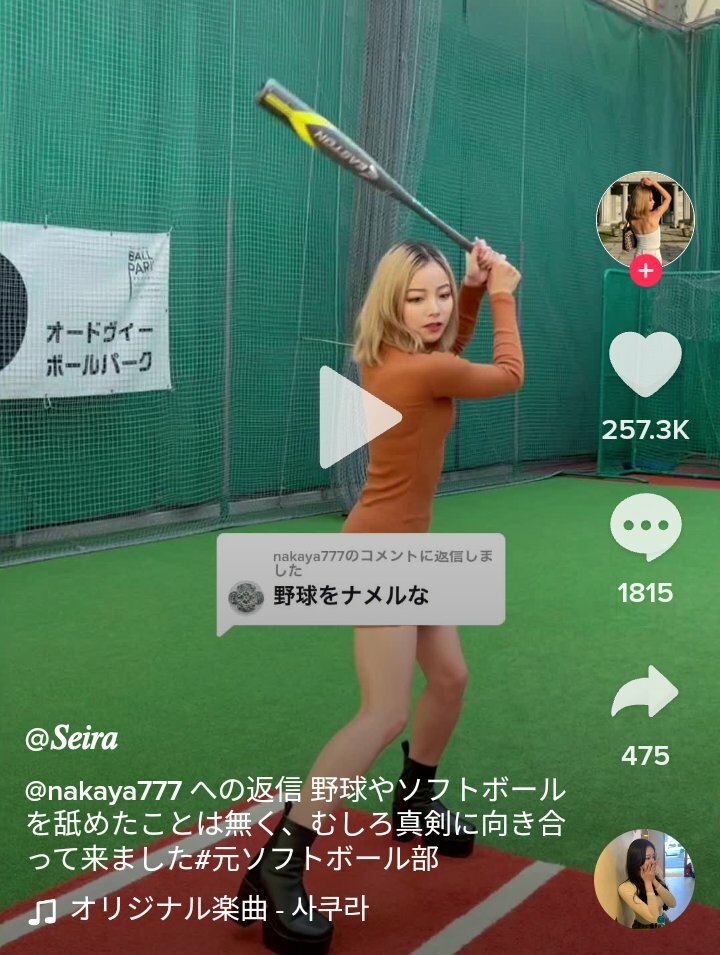Open the comments bubble

coord(645,526)
